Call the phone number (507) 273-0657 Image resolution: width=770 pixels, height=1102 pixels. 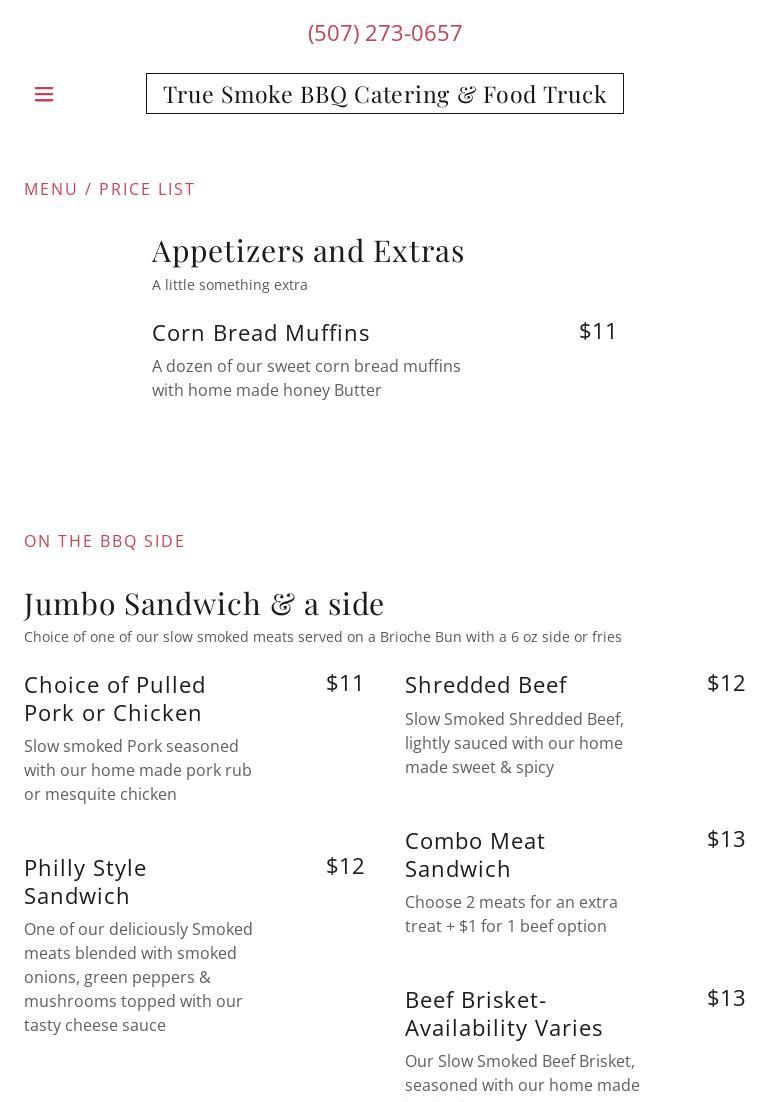click(385, 33)
